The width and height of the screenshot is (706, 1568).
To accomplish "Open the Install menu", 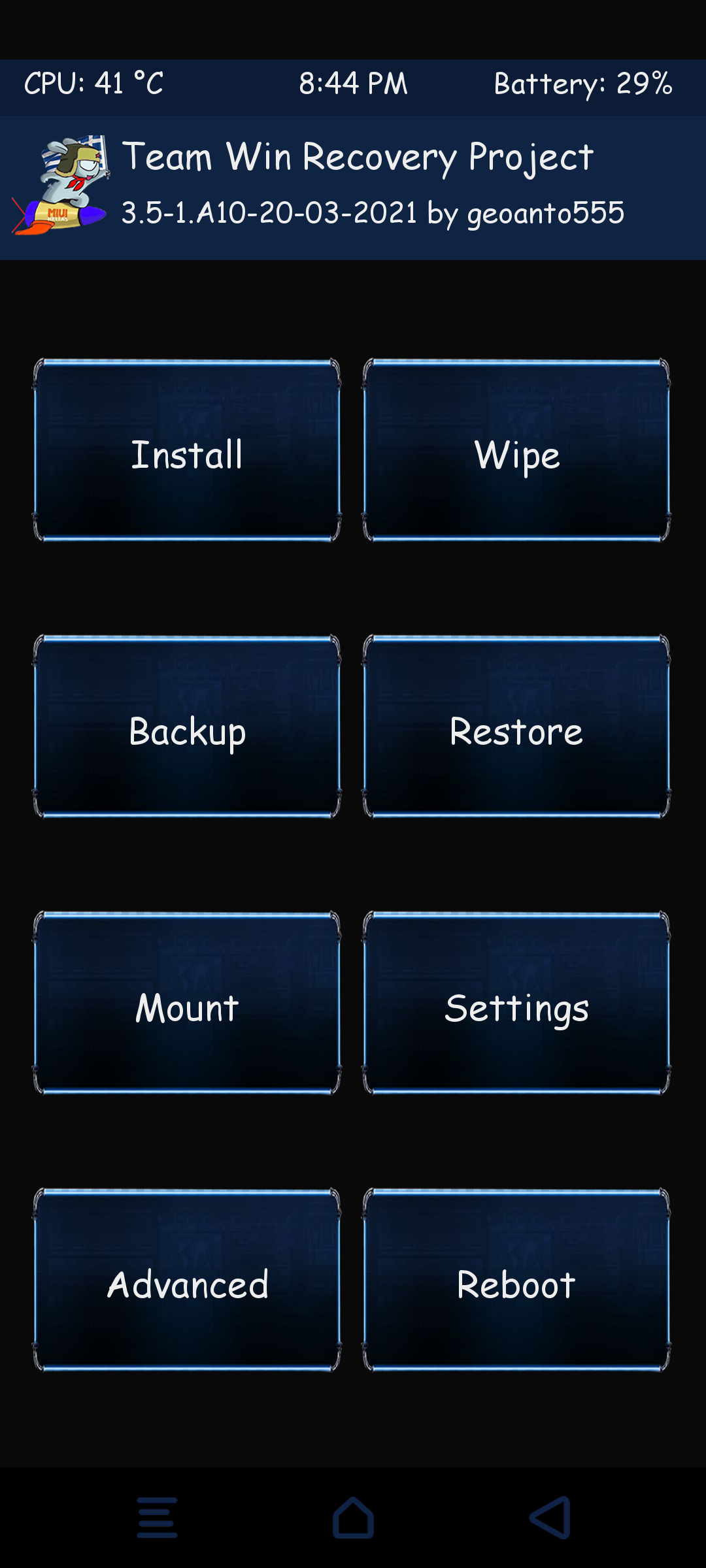I will (187, 450).
